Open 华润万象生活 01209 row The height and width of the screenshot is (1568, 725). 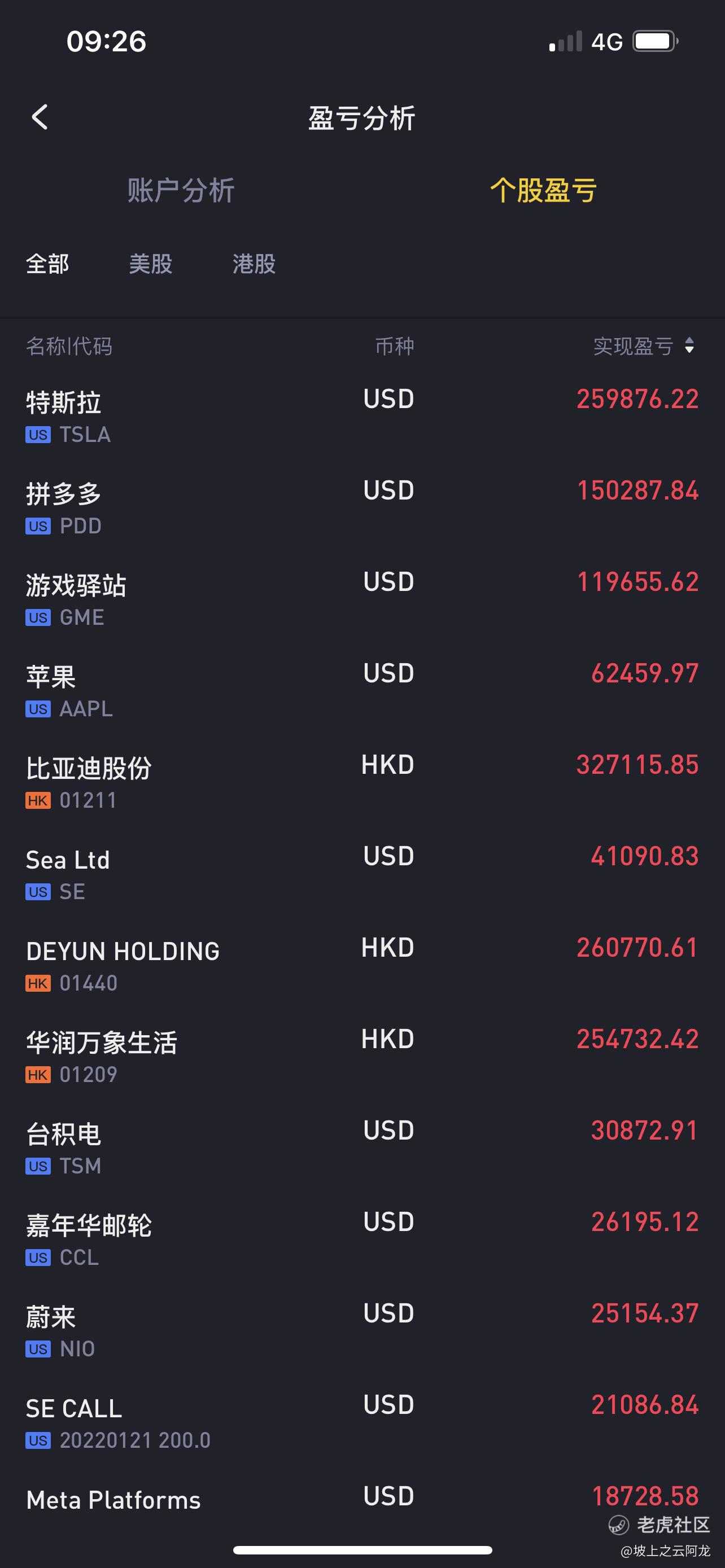(x=362, y=1057)
